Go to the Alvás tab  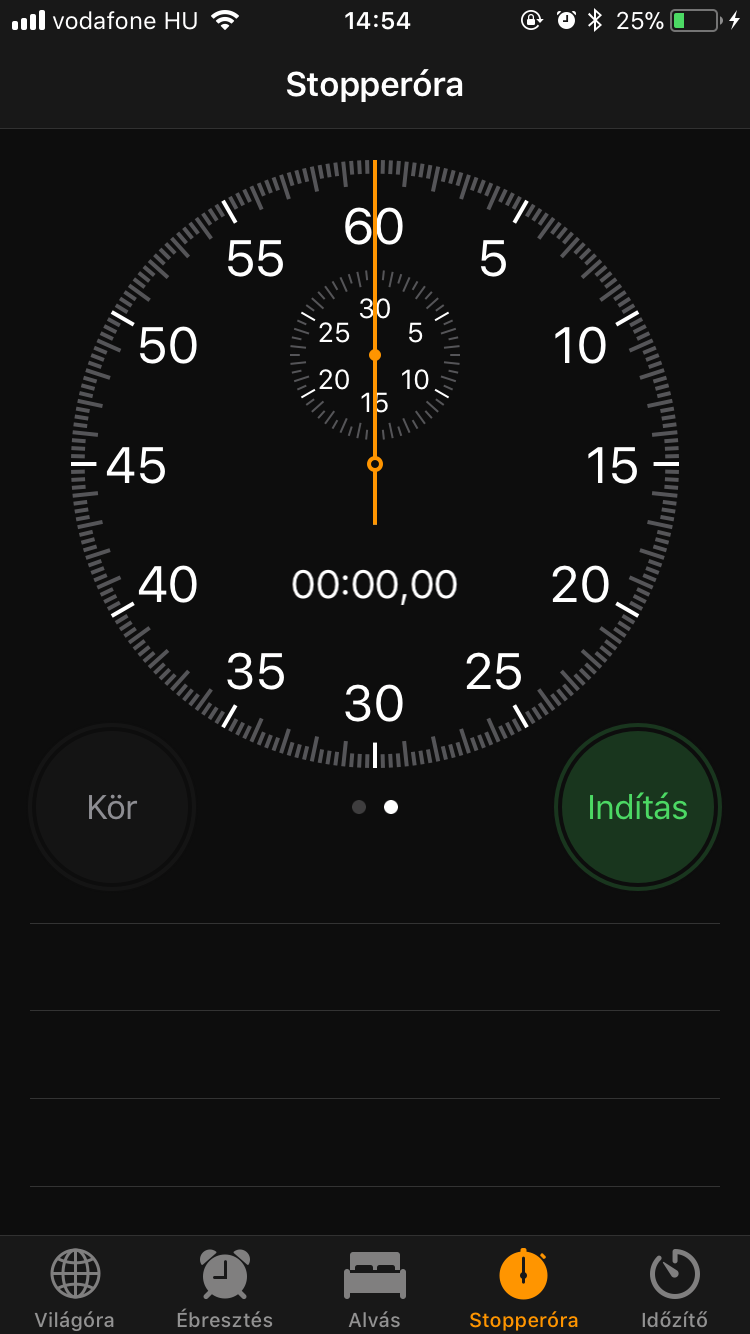[375, 1290]
